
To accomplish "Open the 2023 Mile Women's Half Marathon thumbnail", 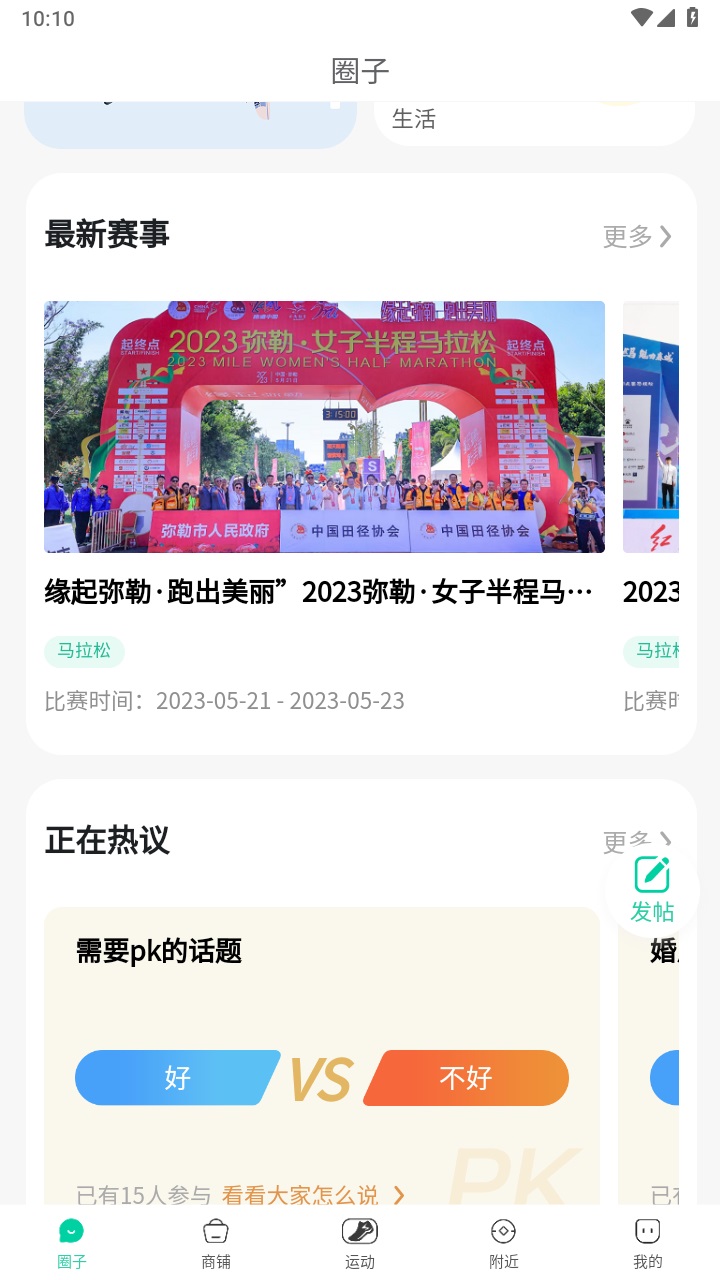I will [323, 426].
